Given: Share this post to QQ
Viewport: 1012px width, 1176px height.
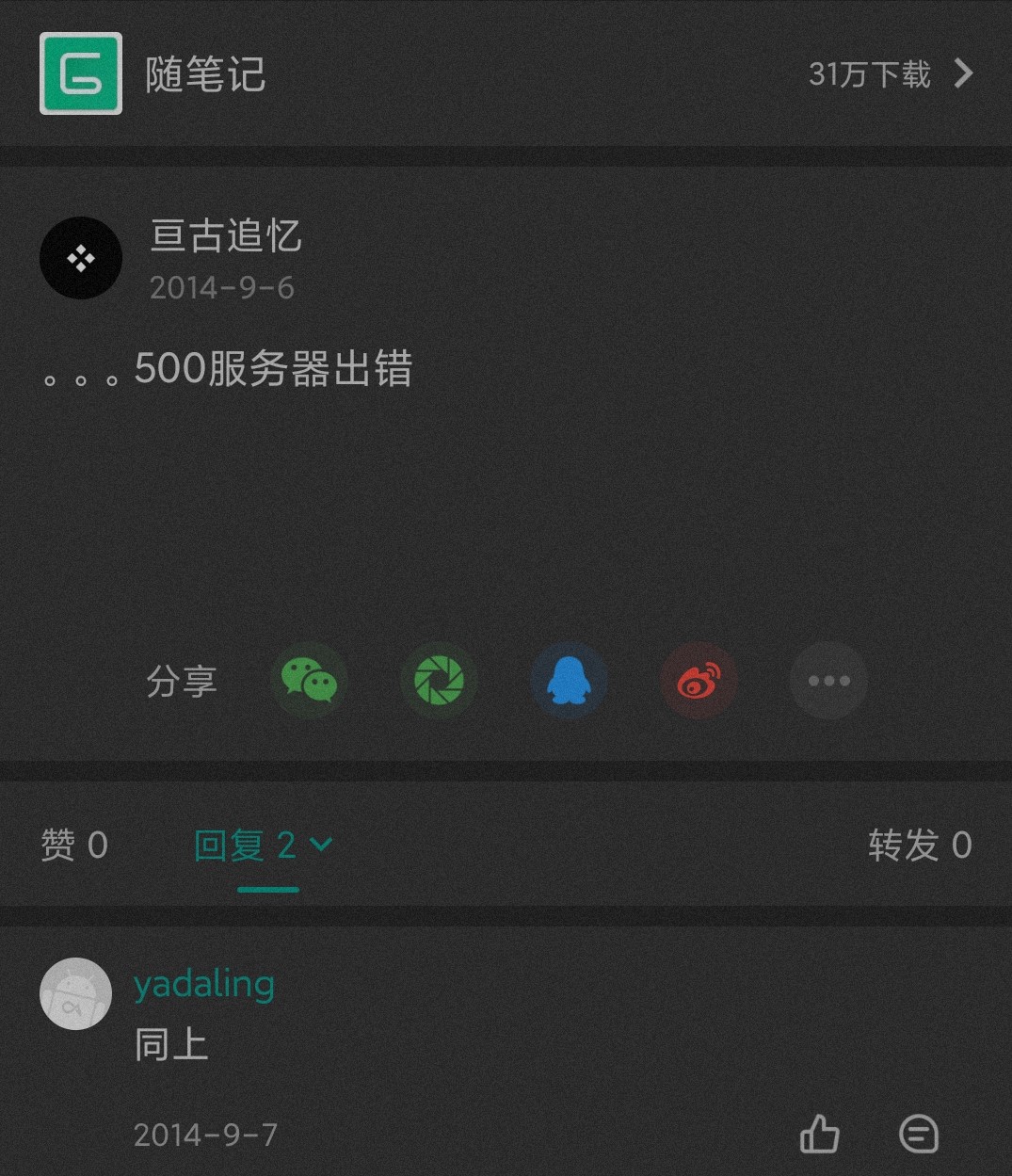Looking at the screenshot, I should coord(569,680).
